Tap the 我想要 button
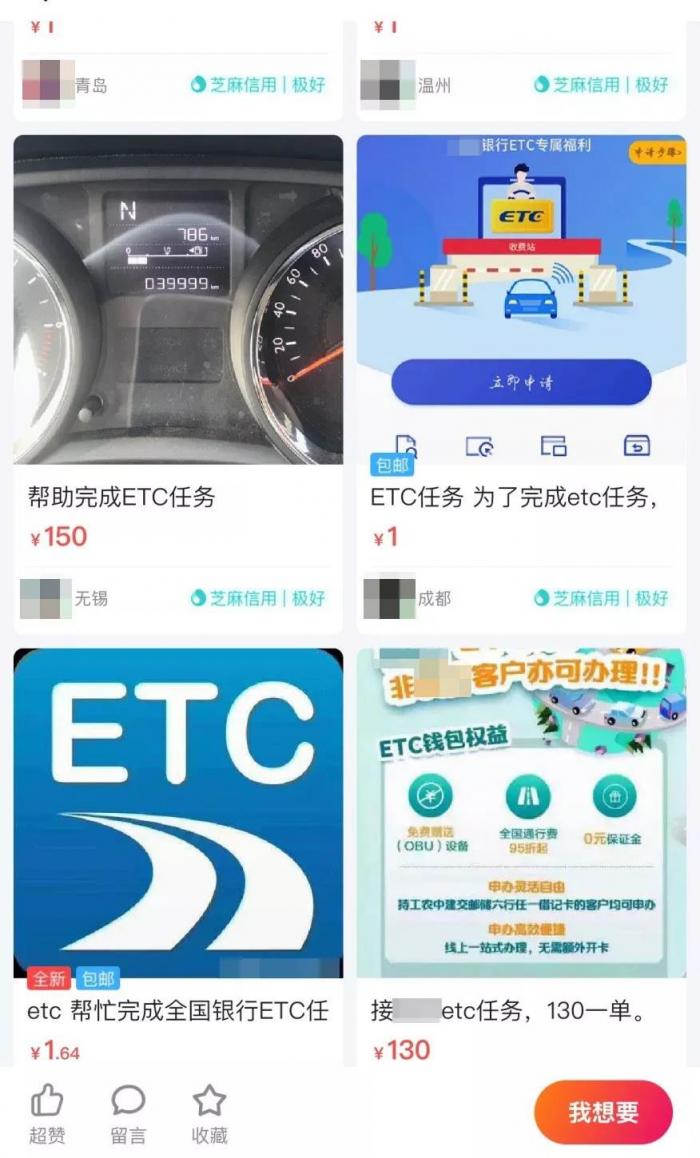Image resolution: width=700 pixels, height=1158 pixels. coord(603,1113)
